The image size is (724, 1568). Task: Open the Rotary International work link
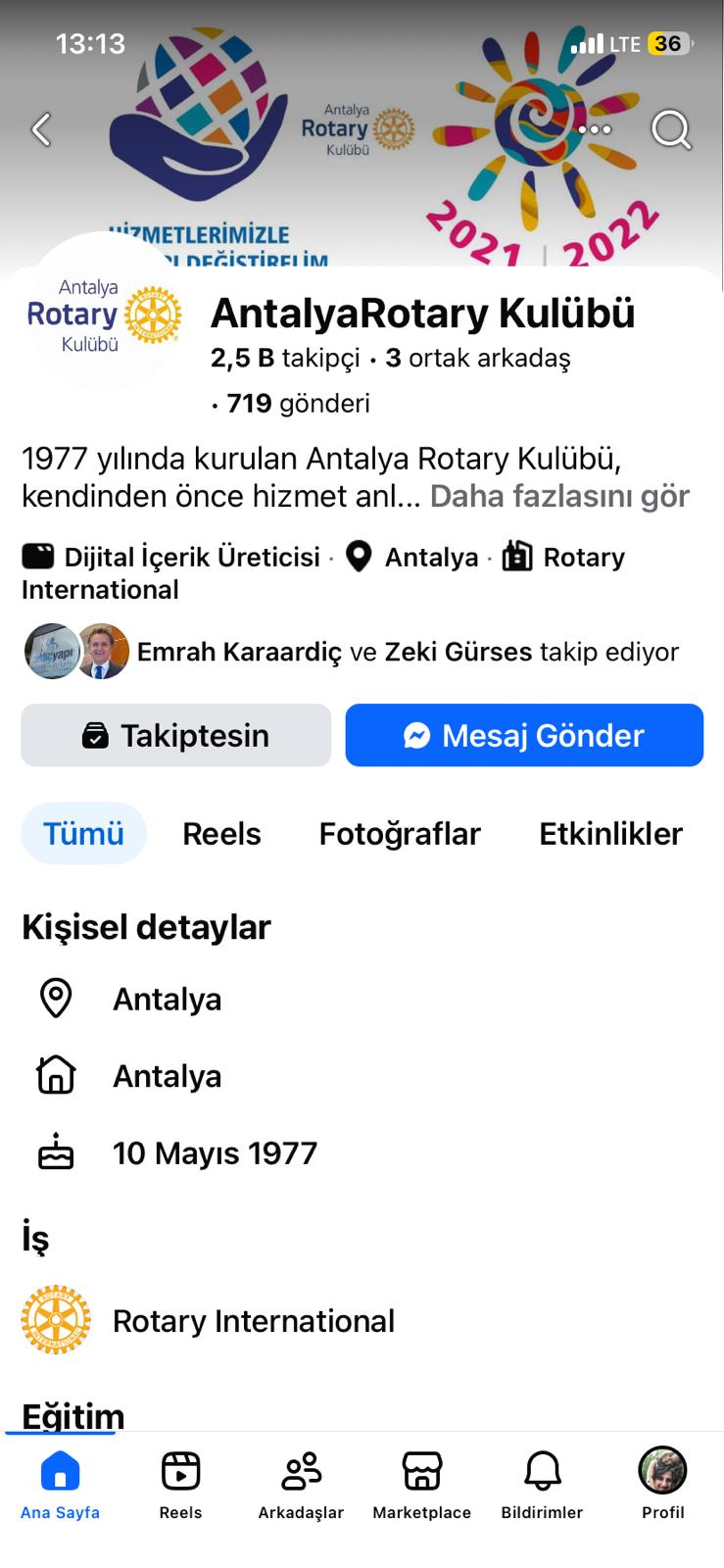pyautogui.click(x=254, y=1320)
